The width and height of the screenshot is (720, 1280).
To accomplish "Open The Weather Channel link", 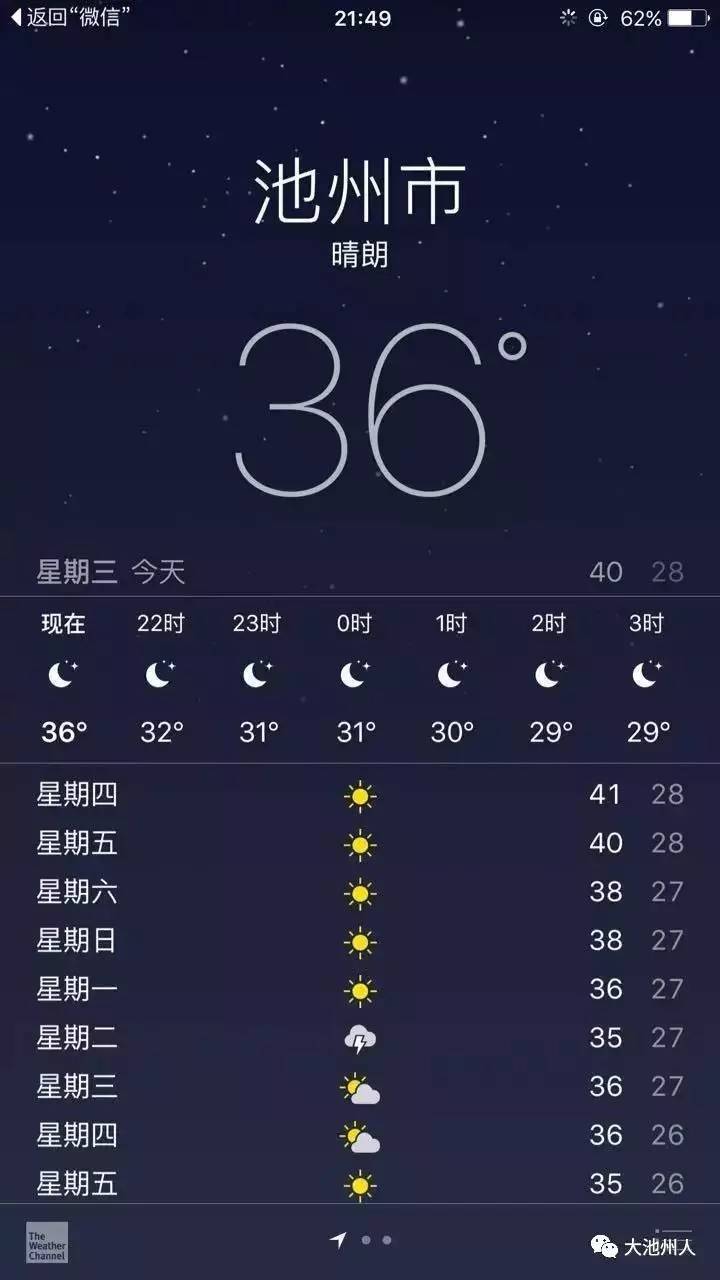I will click(47, 1241).
